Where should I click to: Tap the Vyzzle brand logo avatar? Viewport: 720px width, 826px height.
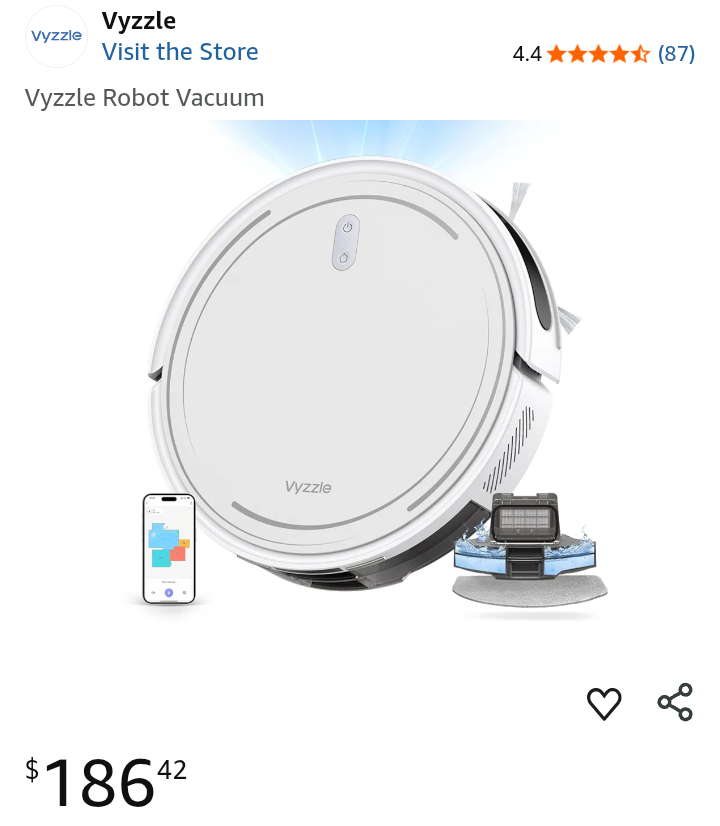pos(56,36)
